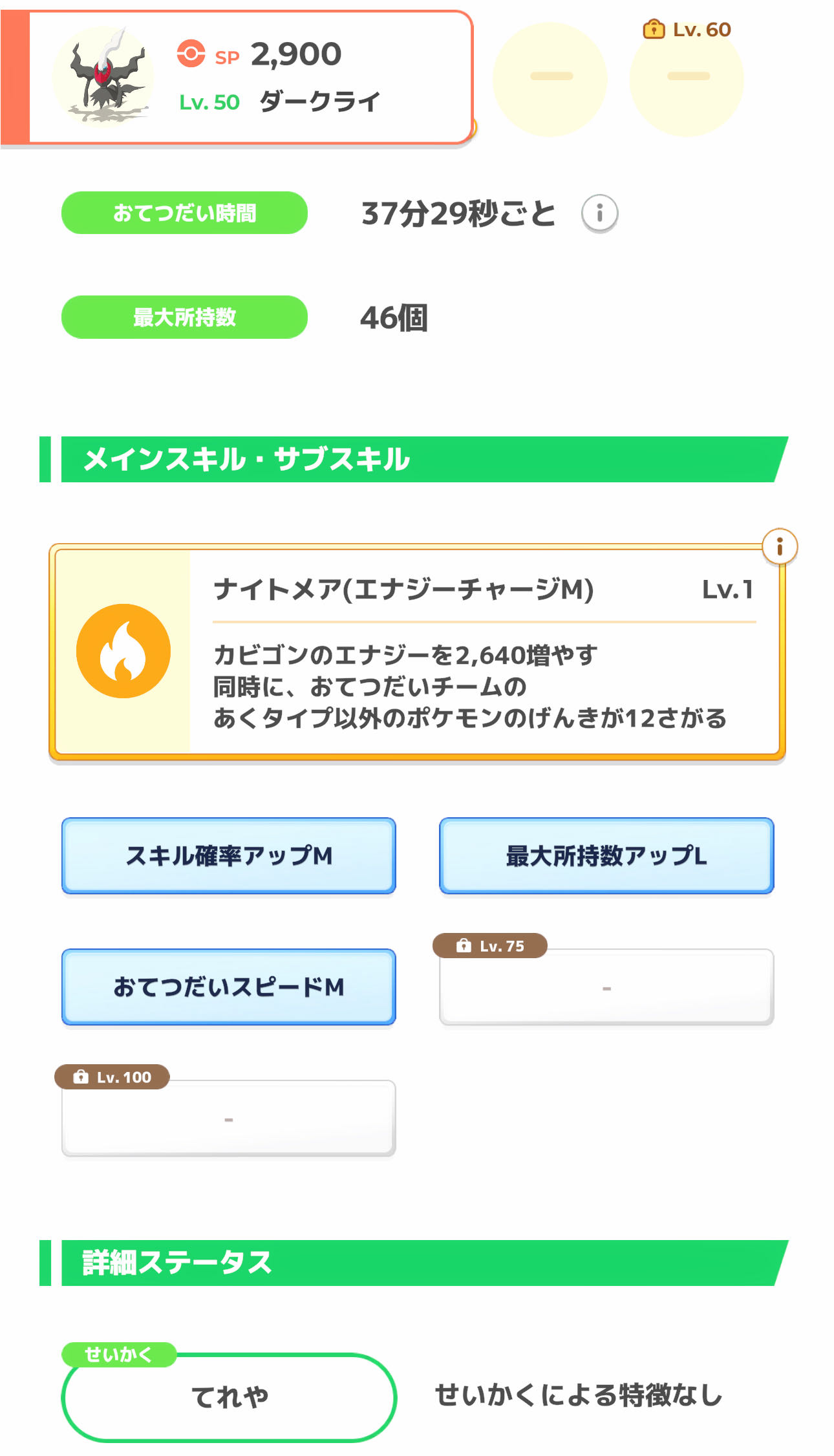
Task: Tap おてつだいスピードM sub skill
Action: point(228,987)
